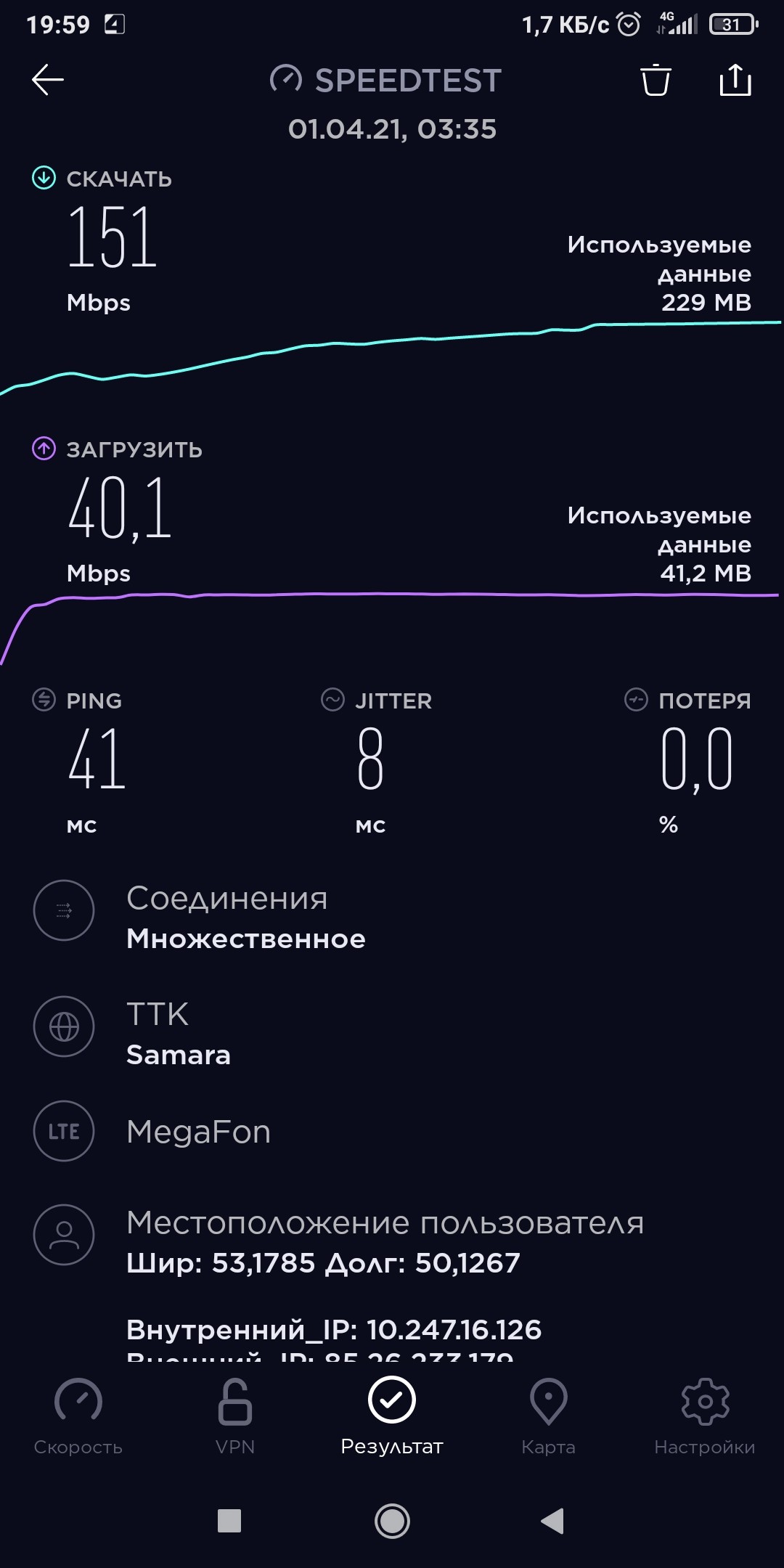Tap the system back triangle

tap(552, 1521)
